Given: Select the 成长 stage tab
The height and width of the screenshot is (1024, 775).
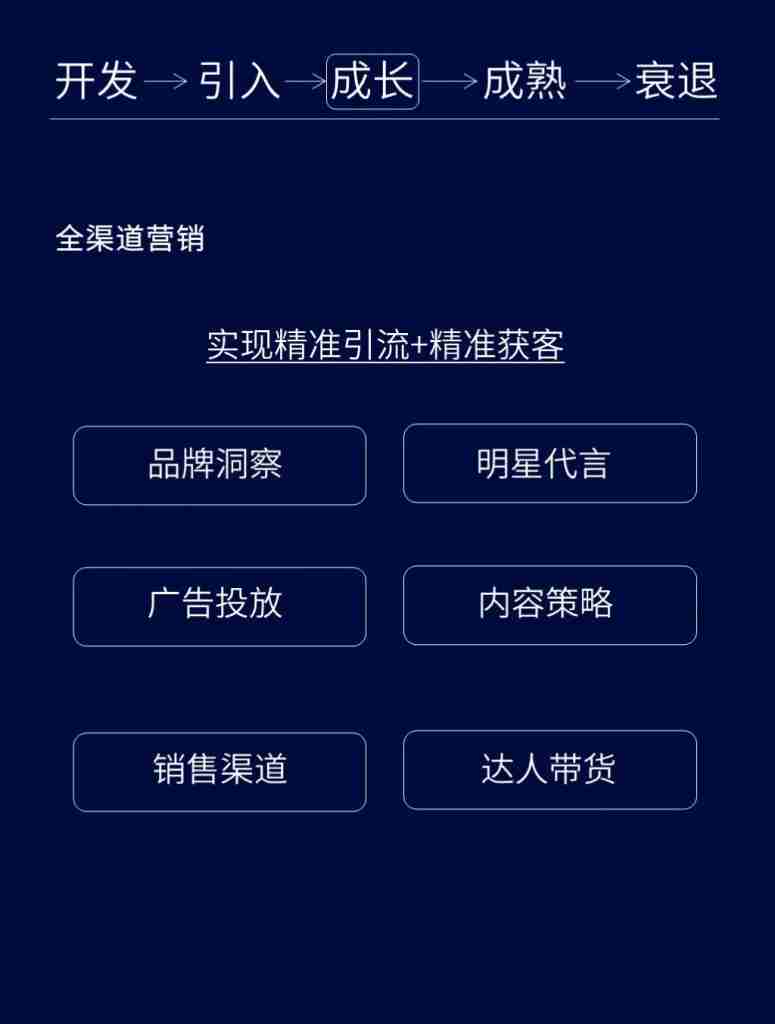Looking at the screenshot, I should (372, 81).
